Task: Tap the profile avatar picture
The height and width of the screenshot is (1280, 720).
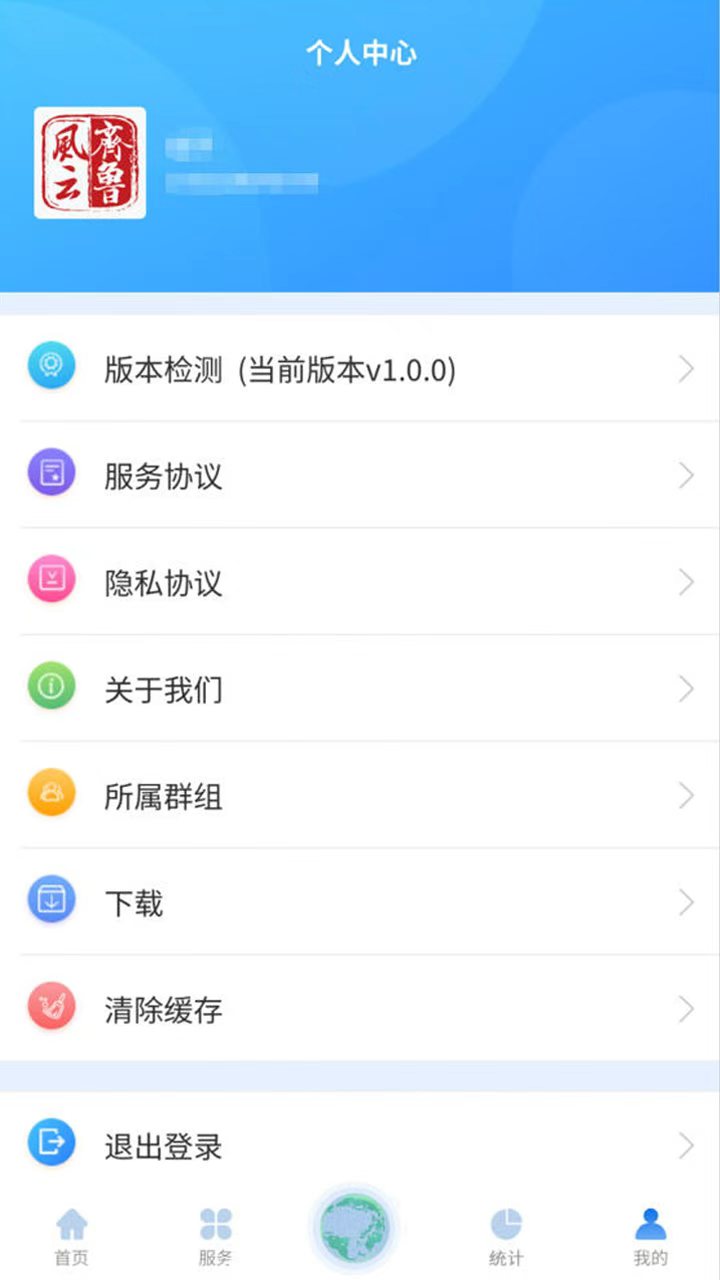Action: tap(90, 163)
